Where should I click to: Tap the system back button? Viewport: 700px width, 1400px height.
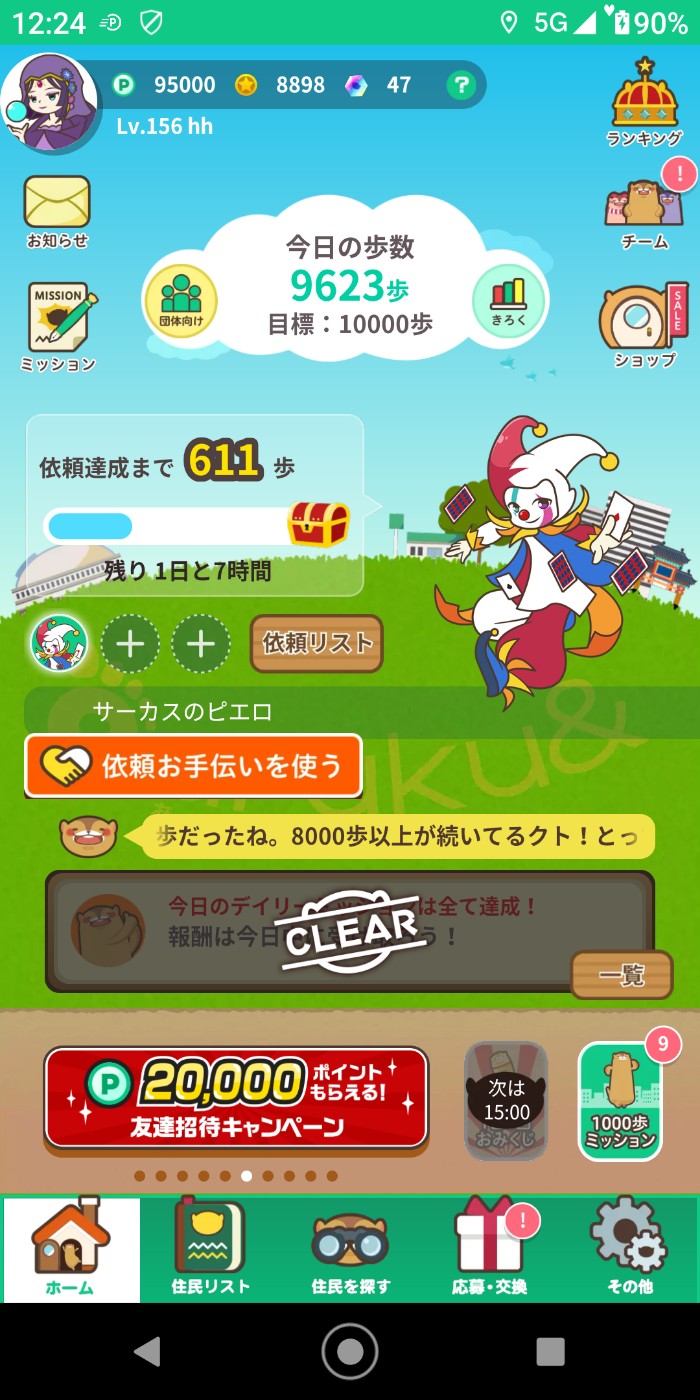(x=148, y=1352)
